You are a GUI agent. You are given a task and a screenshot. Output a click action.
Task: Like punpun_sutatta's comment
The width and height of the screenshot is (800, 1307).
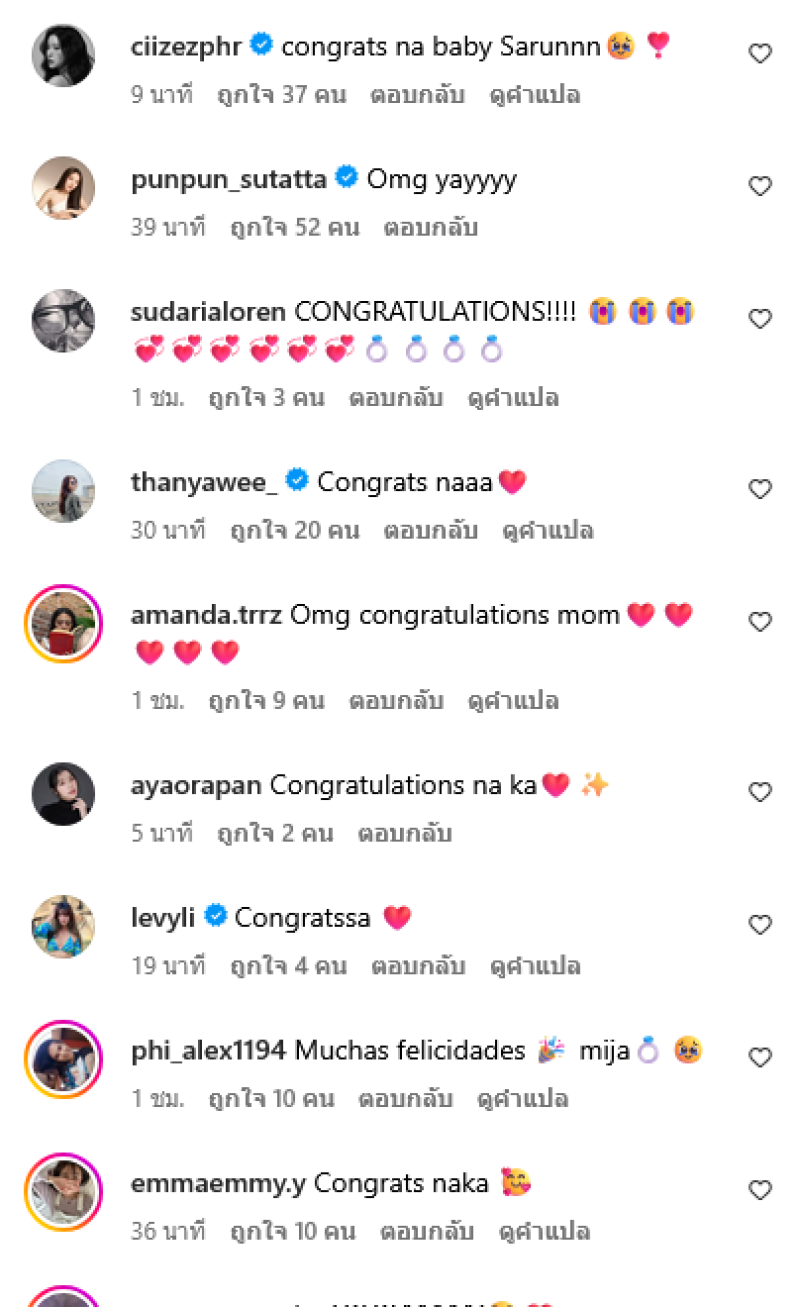760,186
